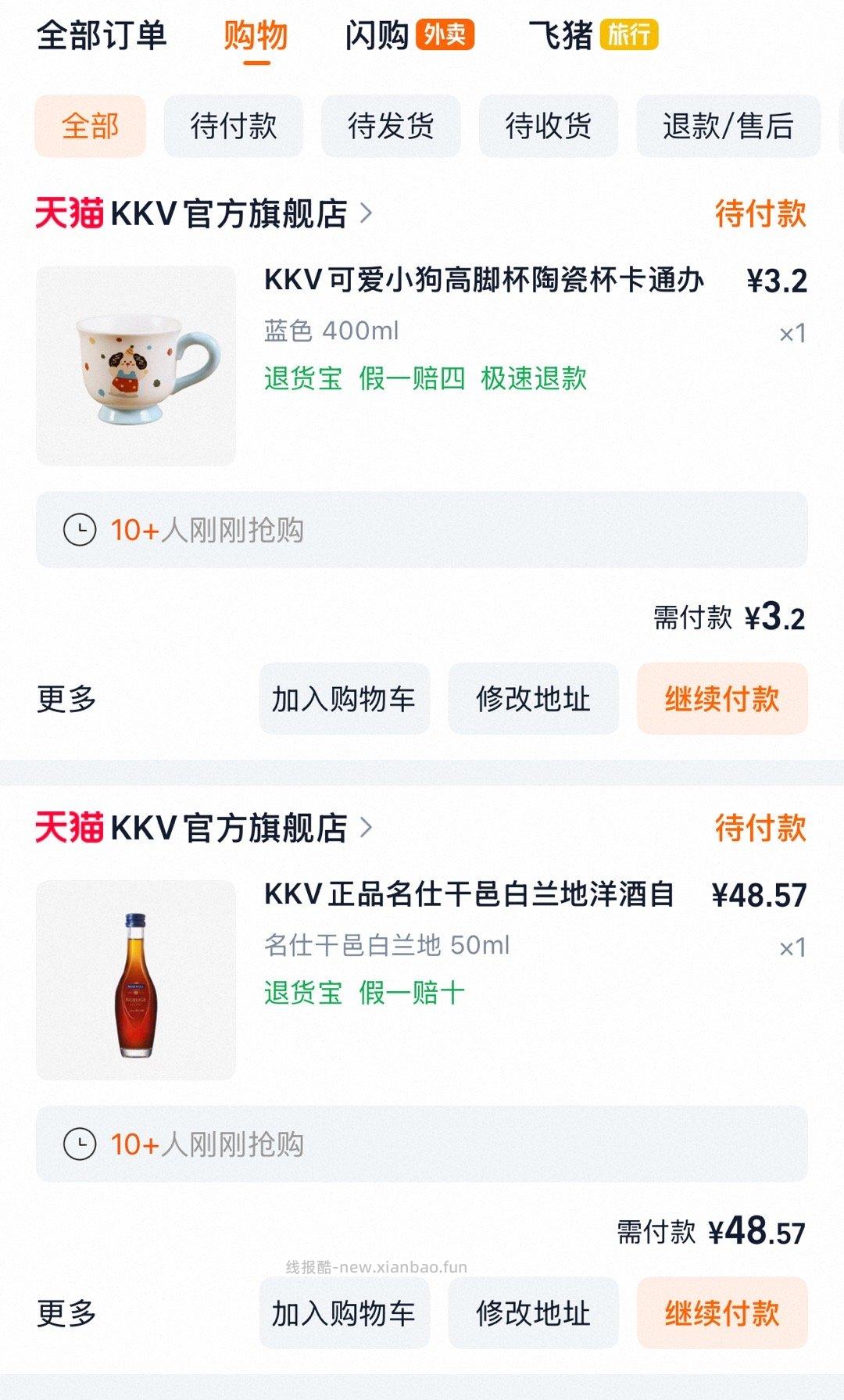This screenshot has width=844, height=1400.
Task: Click 加入购物车 for the brandy order
Action: (x=345, y=1313)
